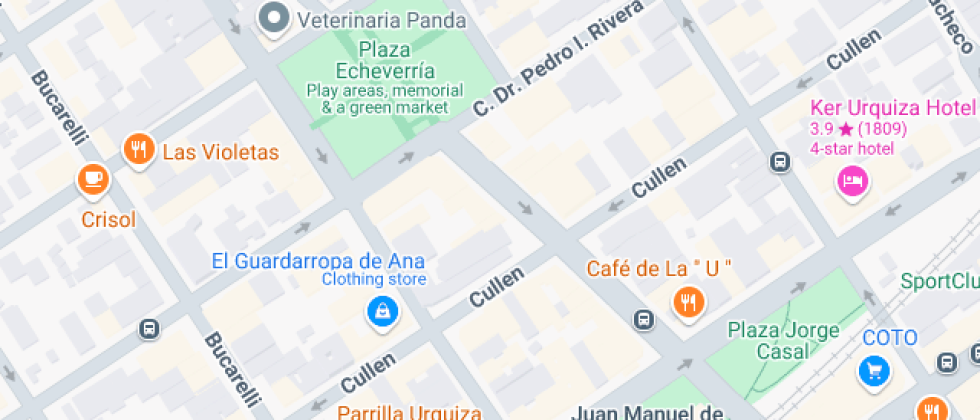Image resolution: width=980 pixels, height=420 pixels.
Task: Open the Plaza Jorge Casal place label
Action: click(x=768, y=340)
